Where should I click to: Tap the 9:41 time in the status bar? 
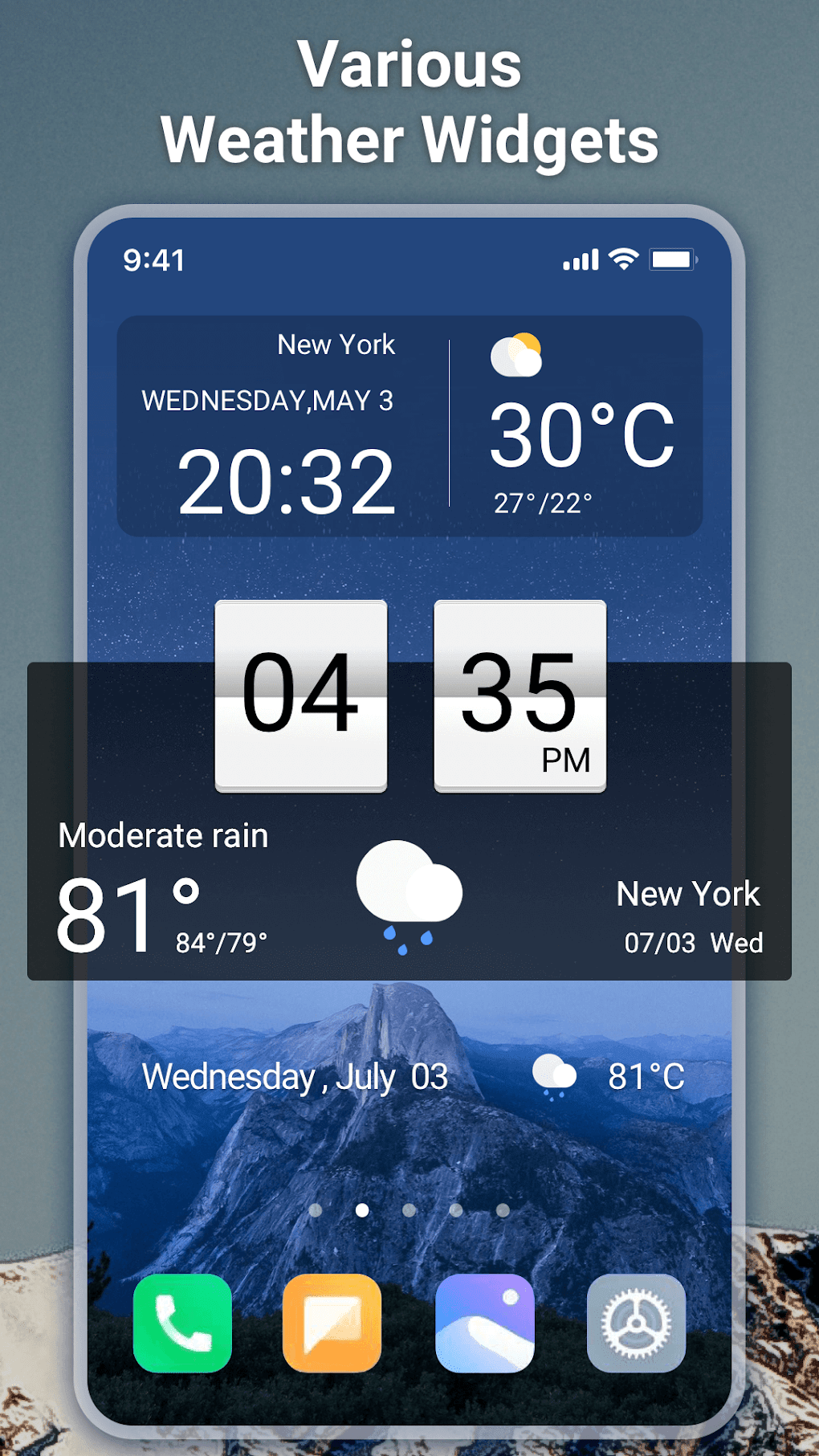[x=153, y=259]
